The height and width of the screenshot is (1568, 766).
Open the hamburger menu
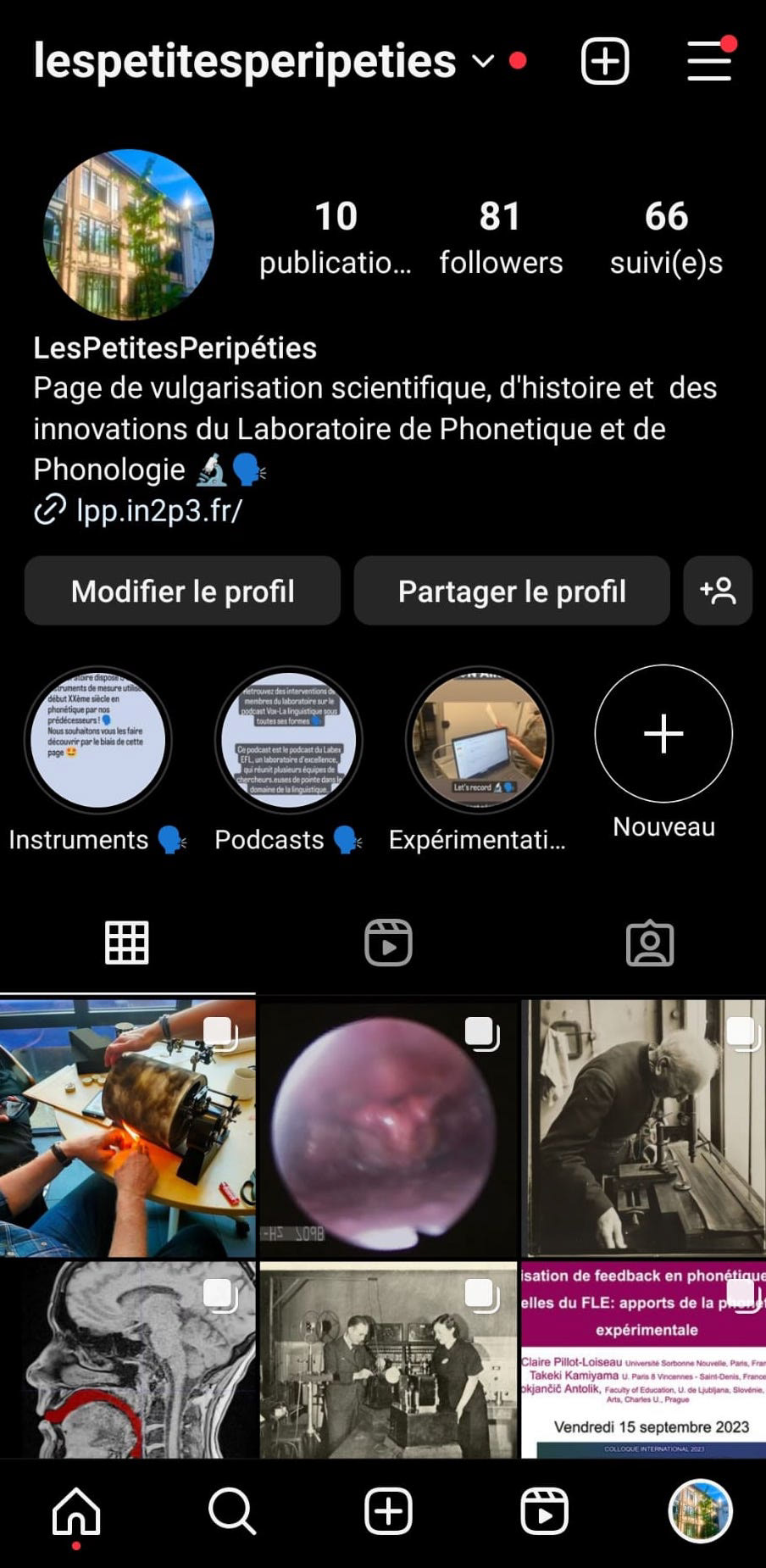pos(709,60)
